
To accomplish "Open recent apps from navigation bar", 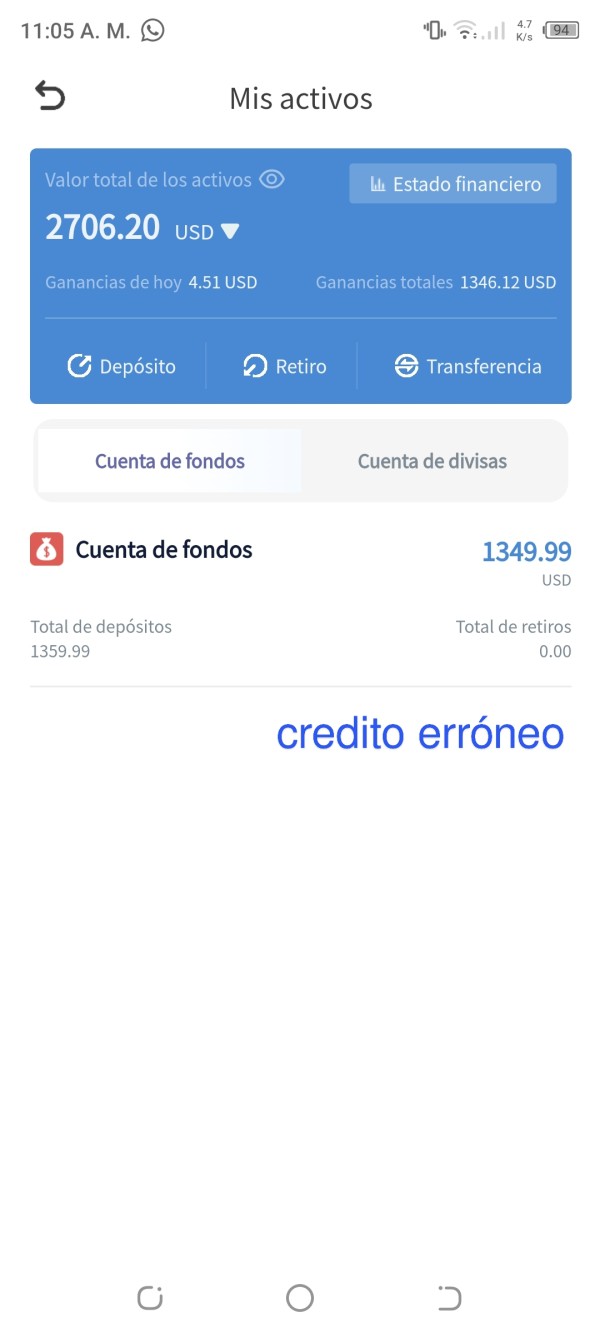I will point(150,1298).
